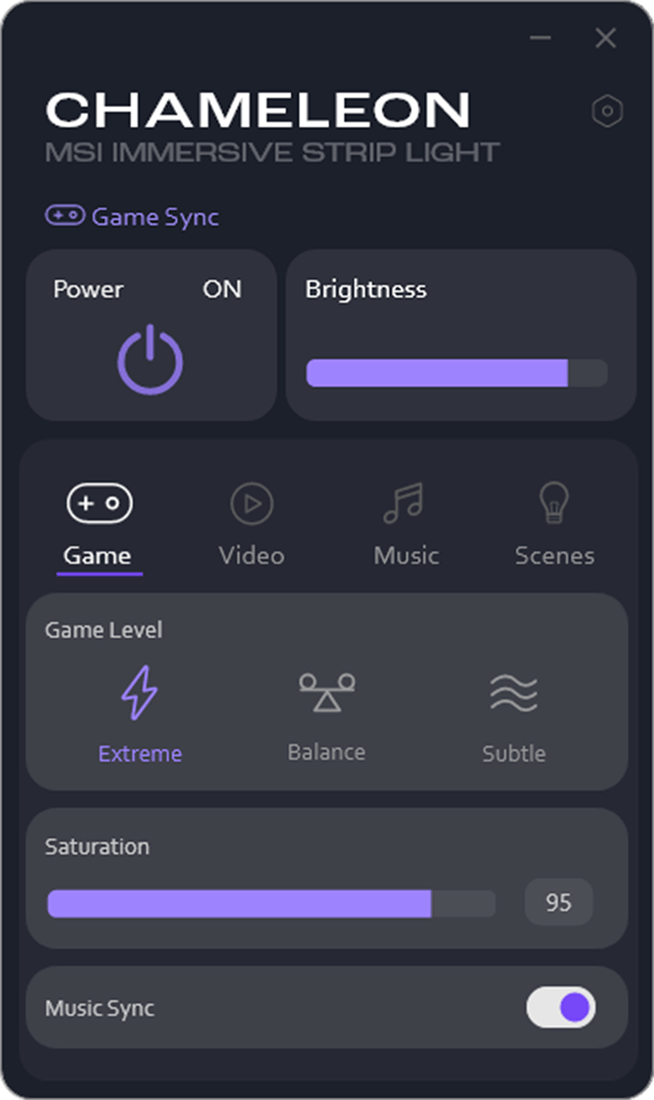Edit the saturation value 95
The height and width of the screenshot is (1100, 654).
558,903
